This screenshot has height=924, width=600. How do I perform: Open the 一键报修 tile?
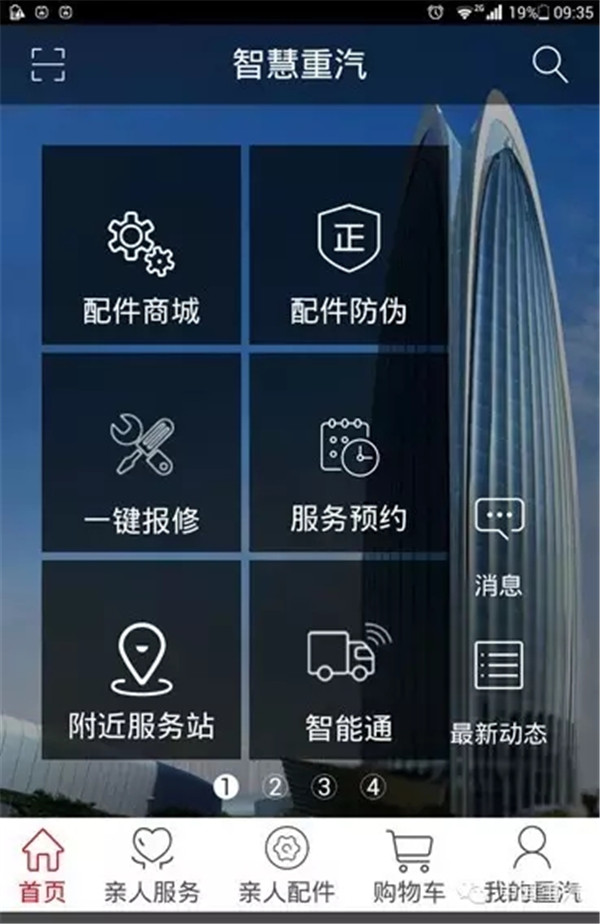141,452
